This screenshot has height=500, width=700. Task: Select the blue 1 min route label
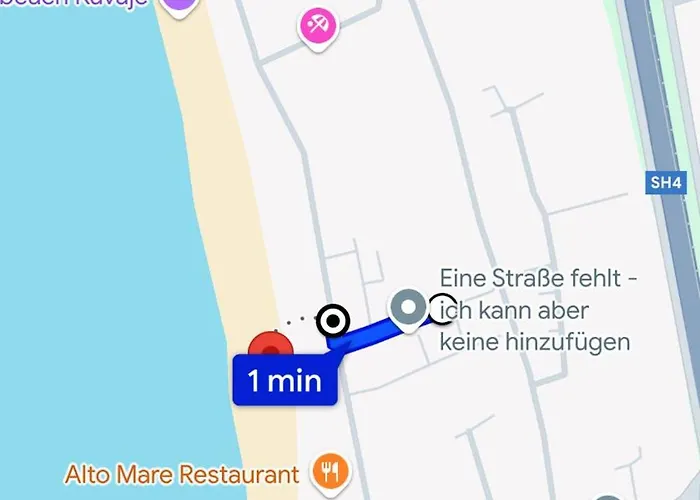pos(284,381)
